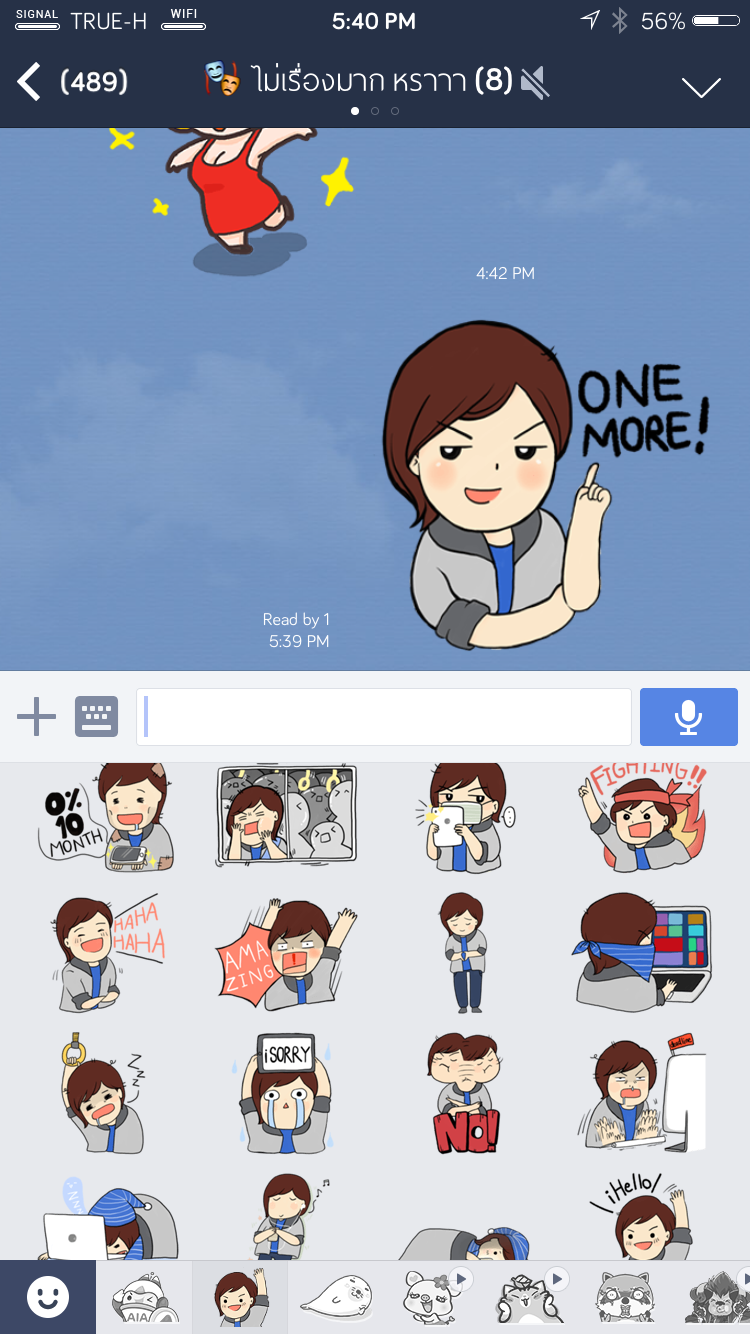Send the HAHA HAHA laughing sticker

tap(109, 954)
